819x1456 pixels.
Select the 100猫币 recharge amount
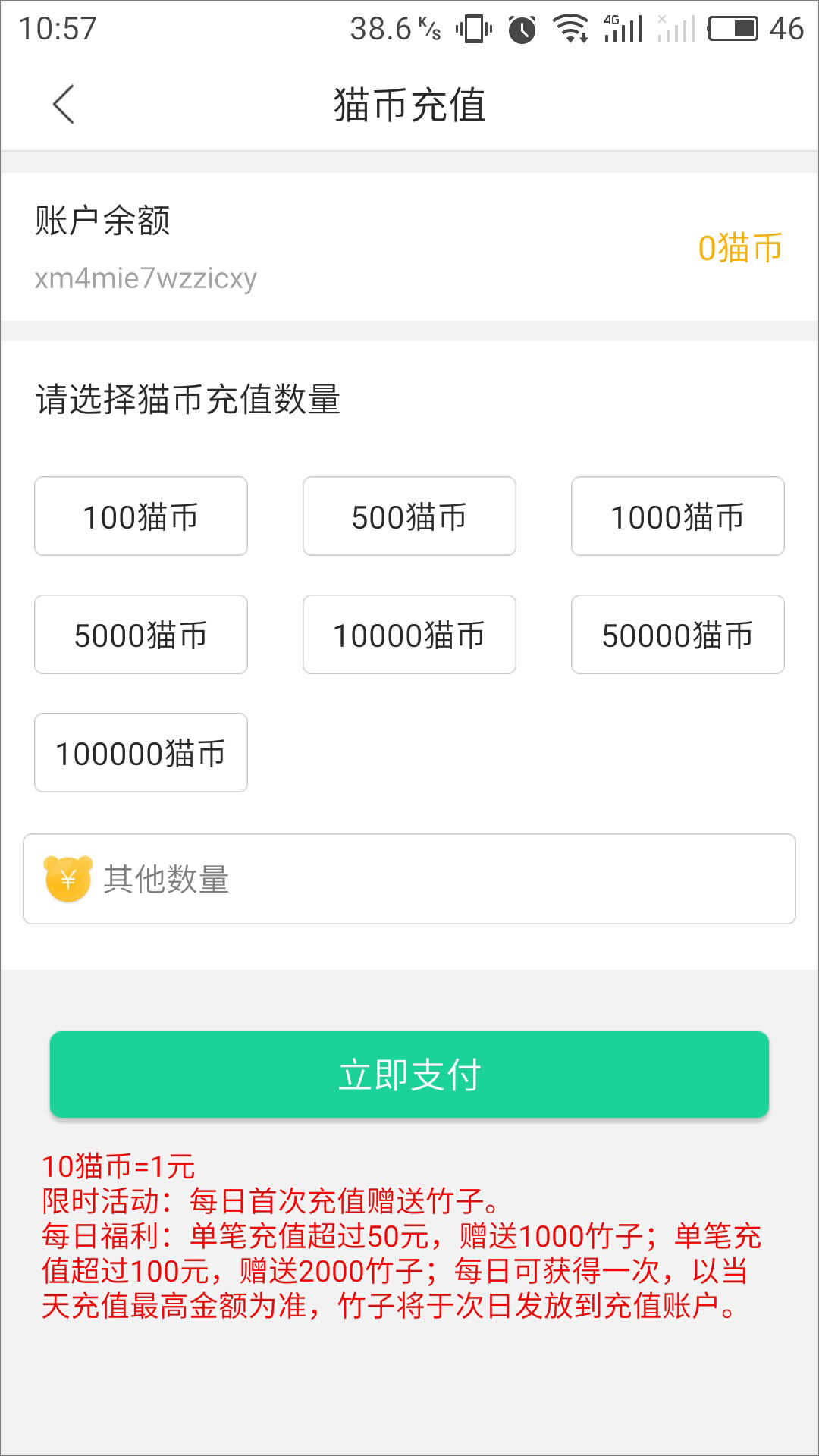click(141, 516)
